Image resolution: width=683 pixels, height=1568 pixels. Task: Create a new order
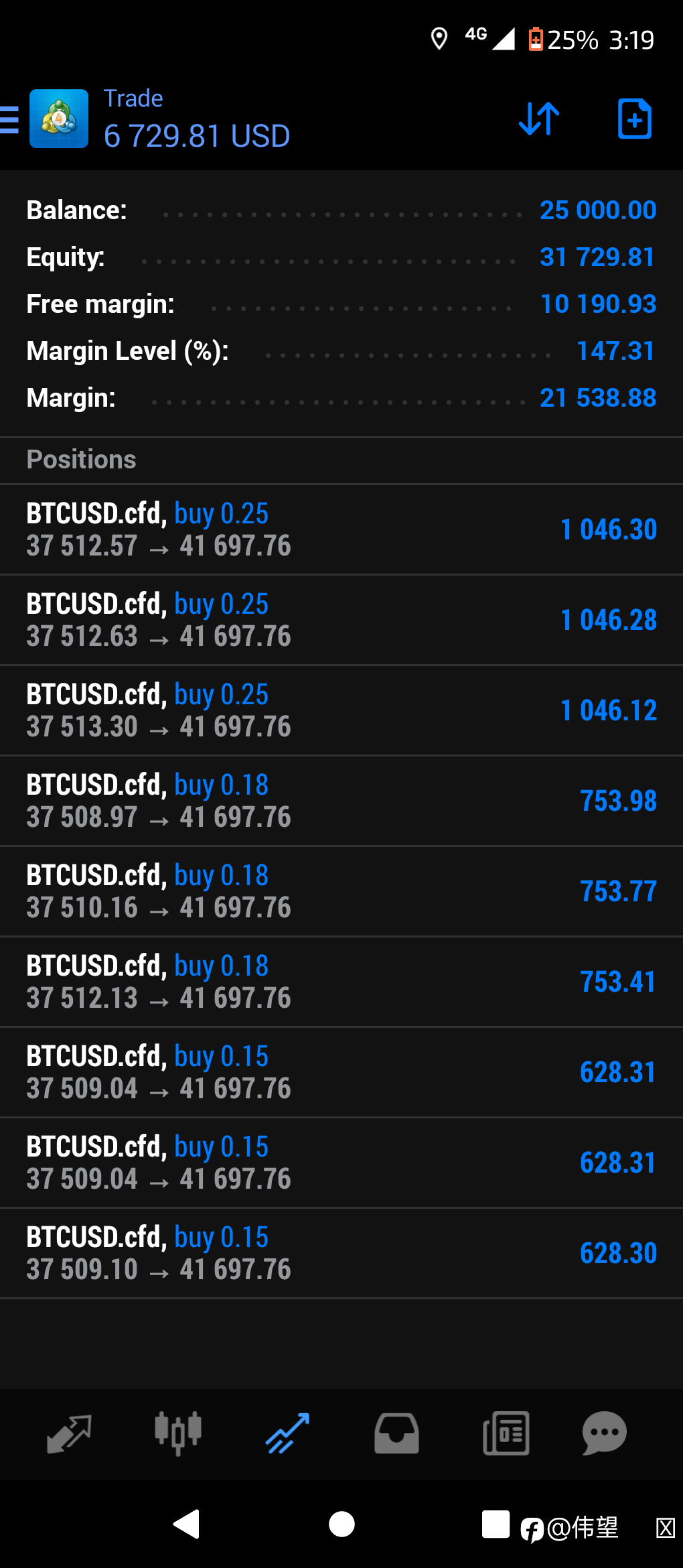[634, 119]
